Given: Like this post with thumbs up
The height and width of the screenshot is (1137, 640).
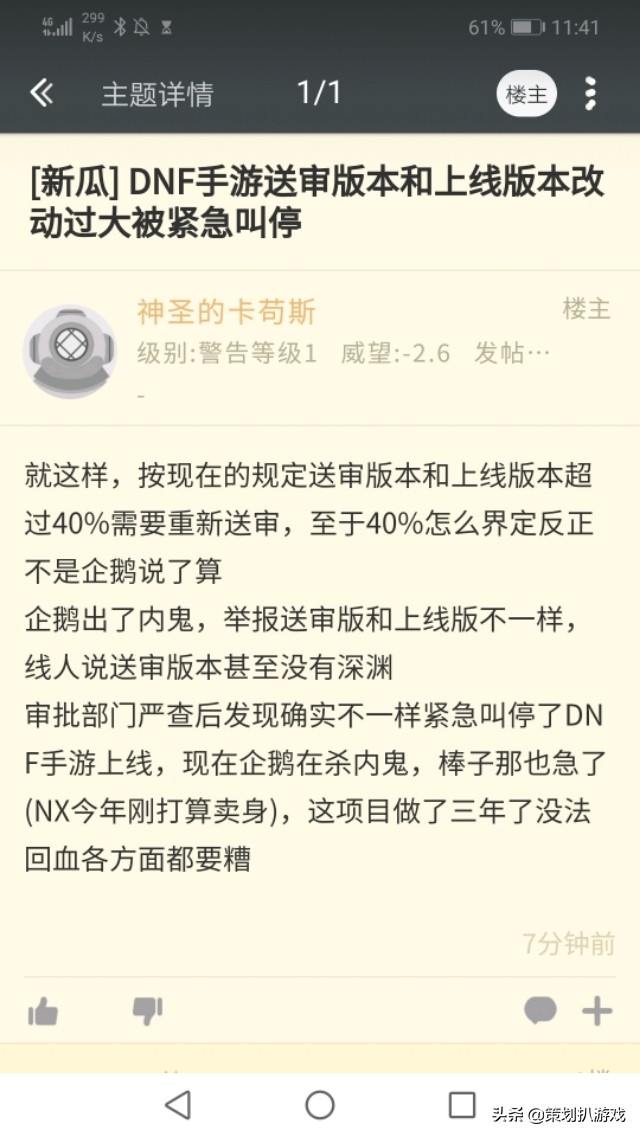Looking at the screenshot, I should 43,1012.
